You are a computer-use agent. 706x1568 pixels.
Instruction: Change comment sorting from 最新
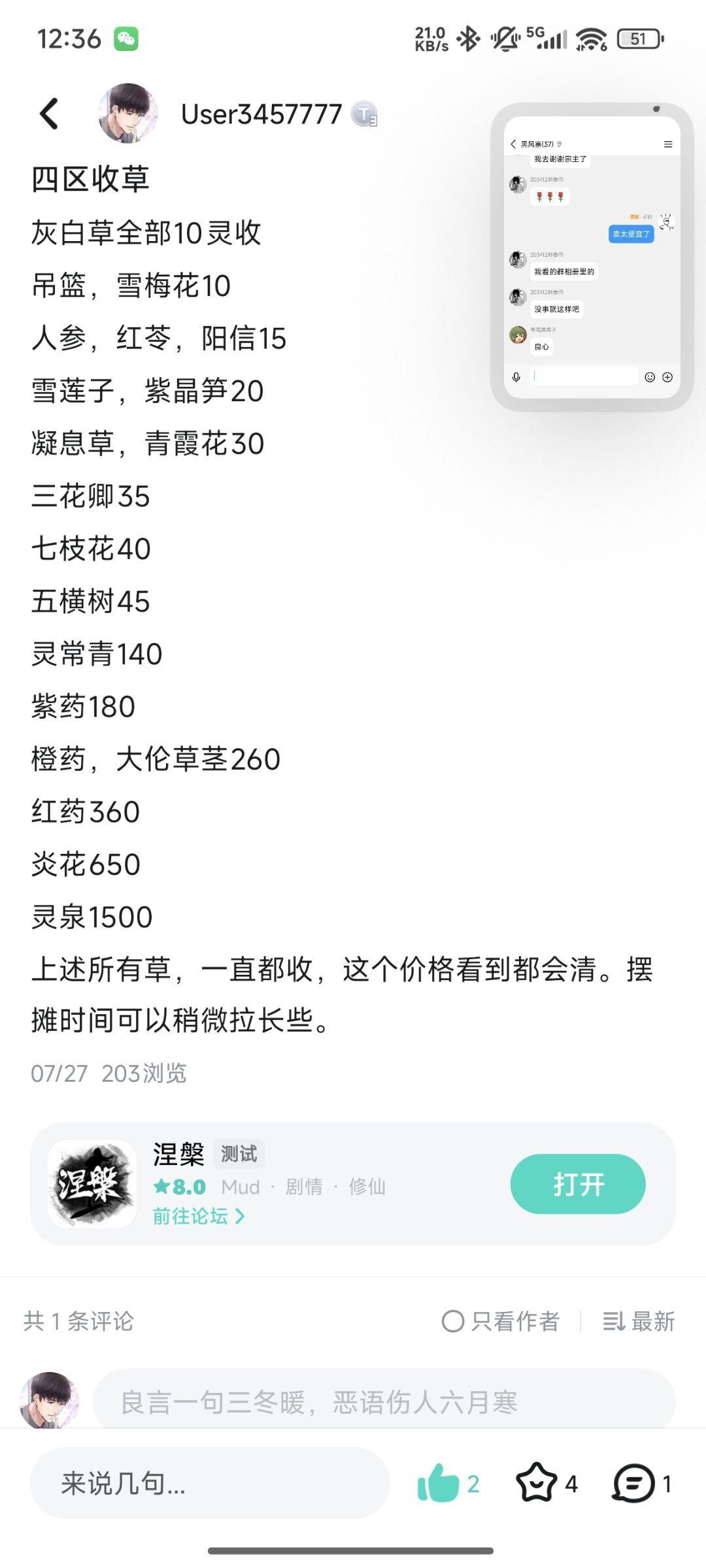point(638,1321)
